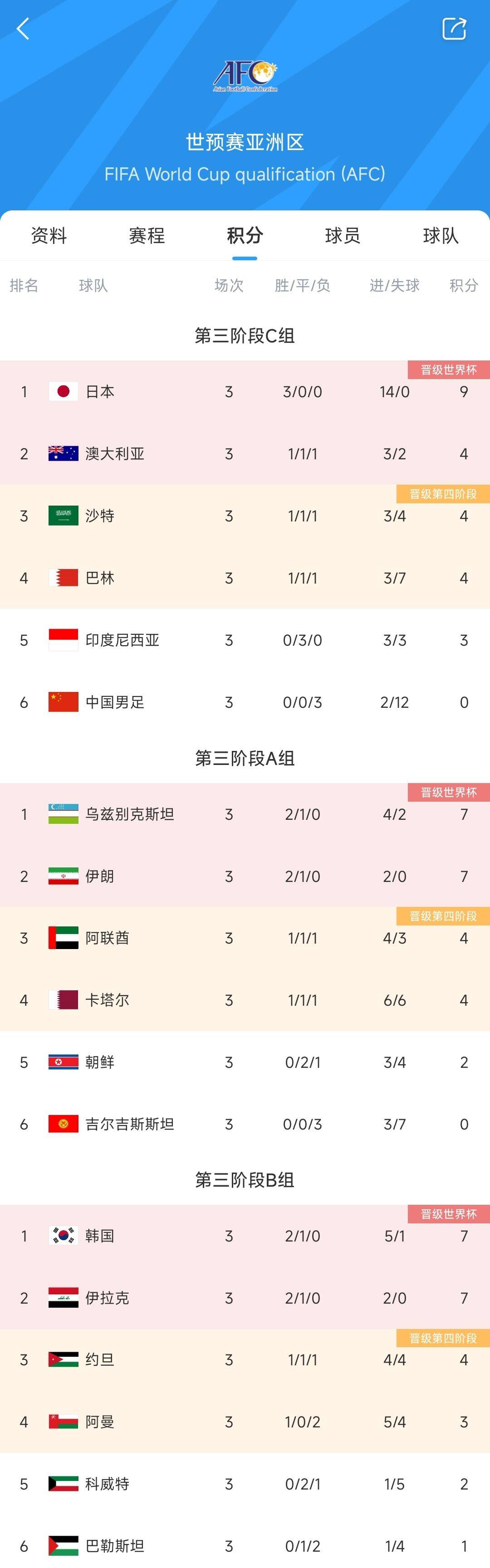Go back using the top-left arrow
The width and height of the screenshot is (490, 1568).
23,29
